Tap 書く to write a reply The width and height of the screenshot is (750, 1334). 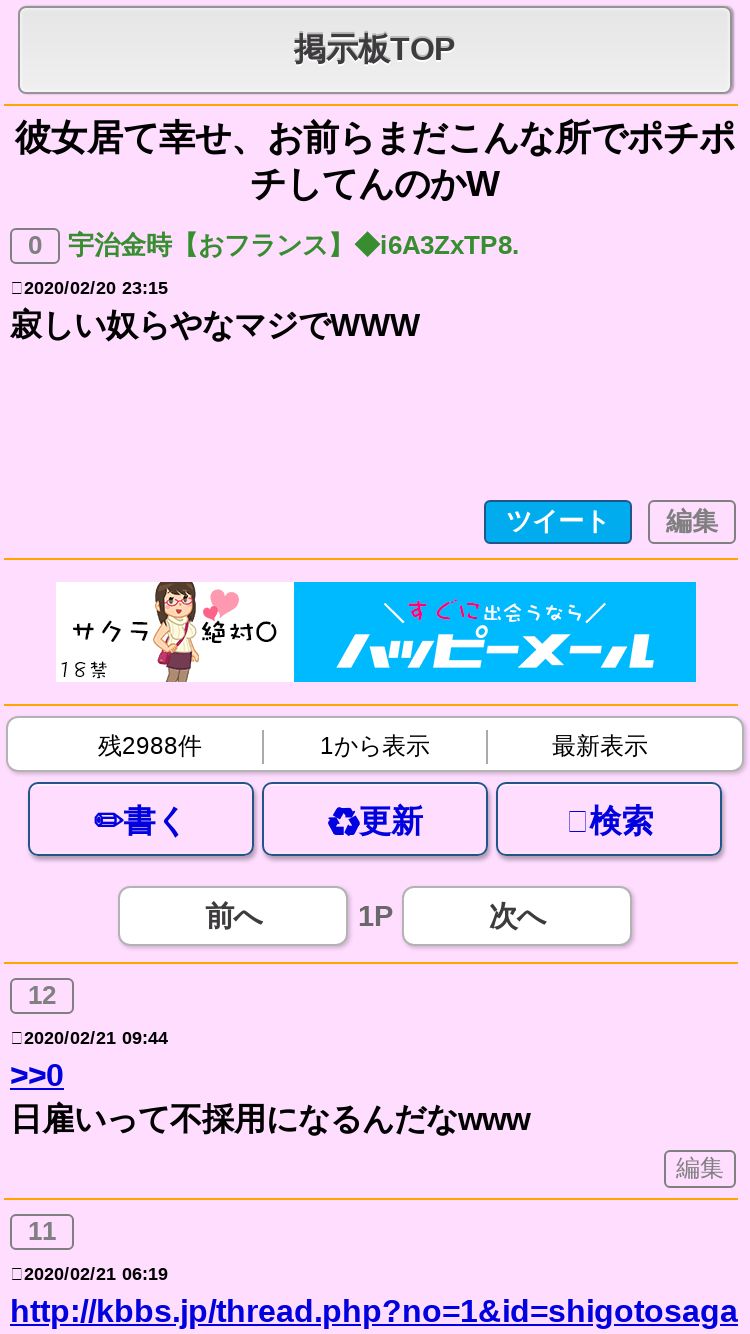point(141,819)
